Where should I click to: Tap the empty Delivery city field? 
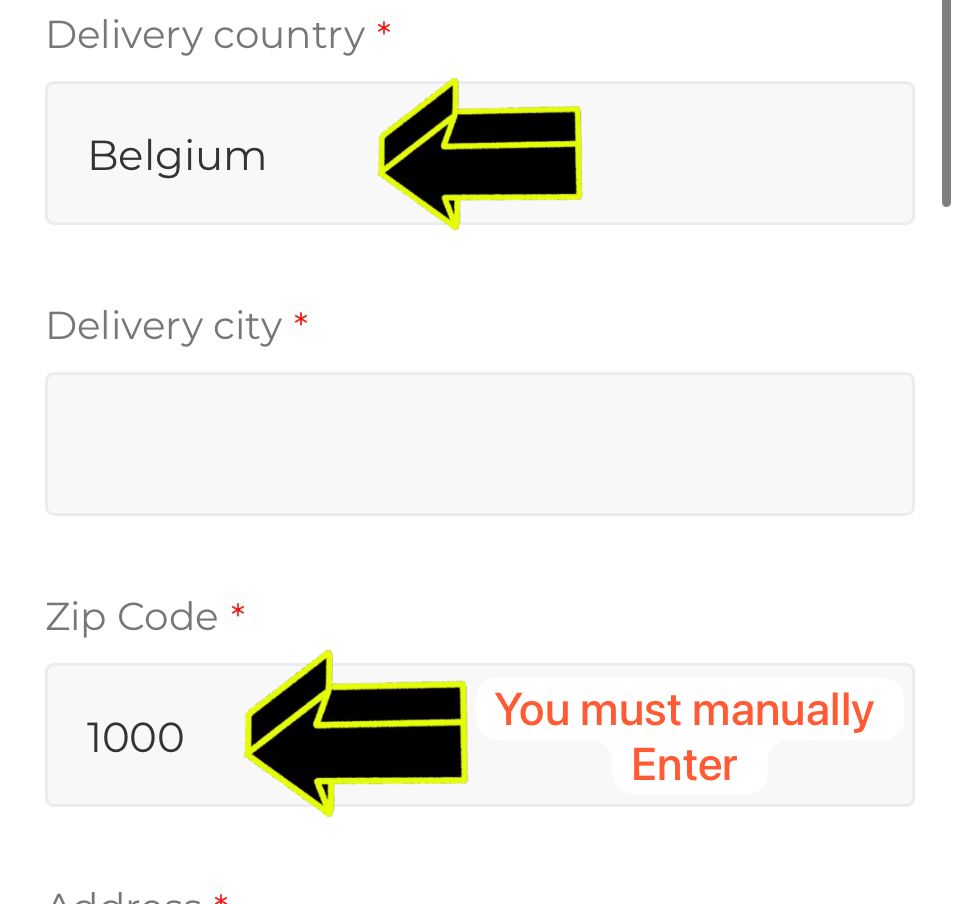coord(480,444)
